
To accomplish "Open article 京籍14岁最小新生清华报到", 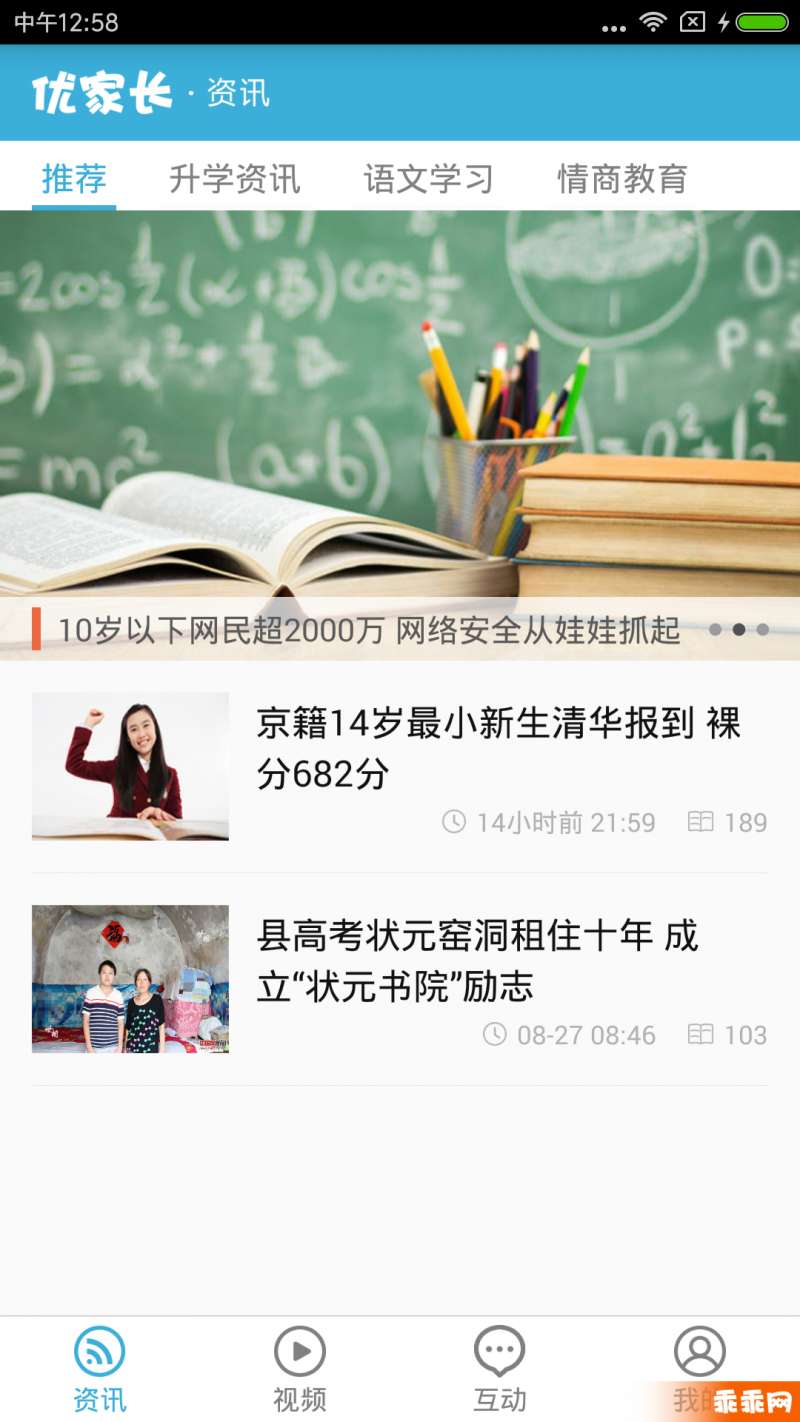I will [x=498, y=748].
